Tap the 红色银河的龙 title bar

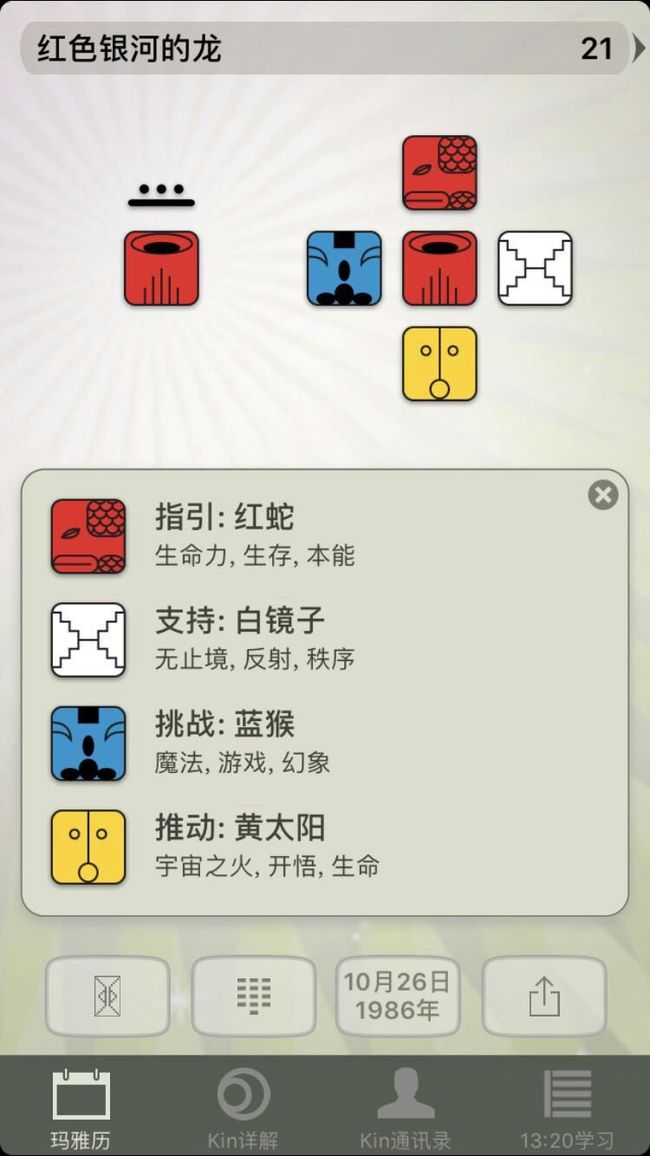tap(324, 49)
